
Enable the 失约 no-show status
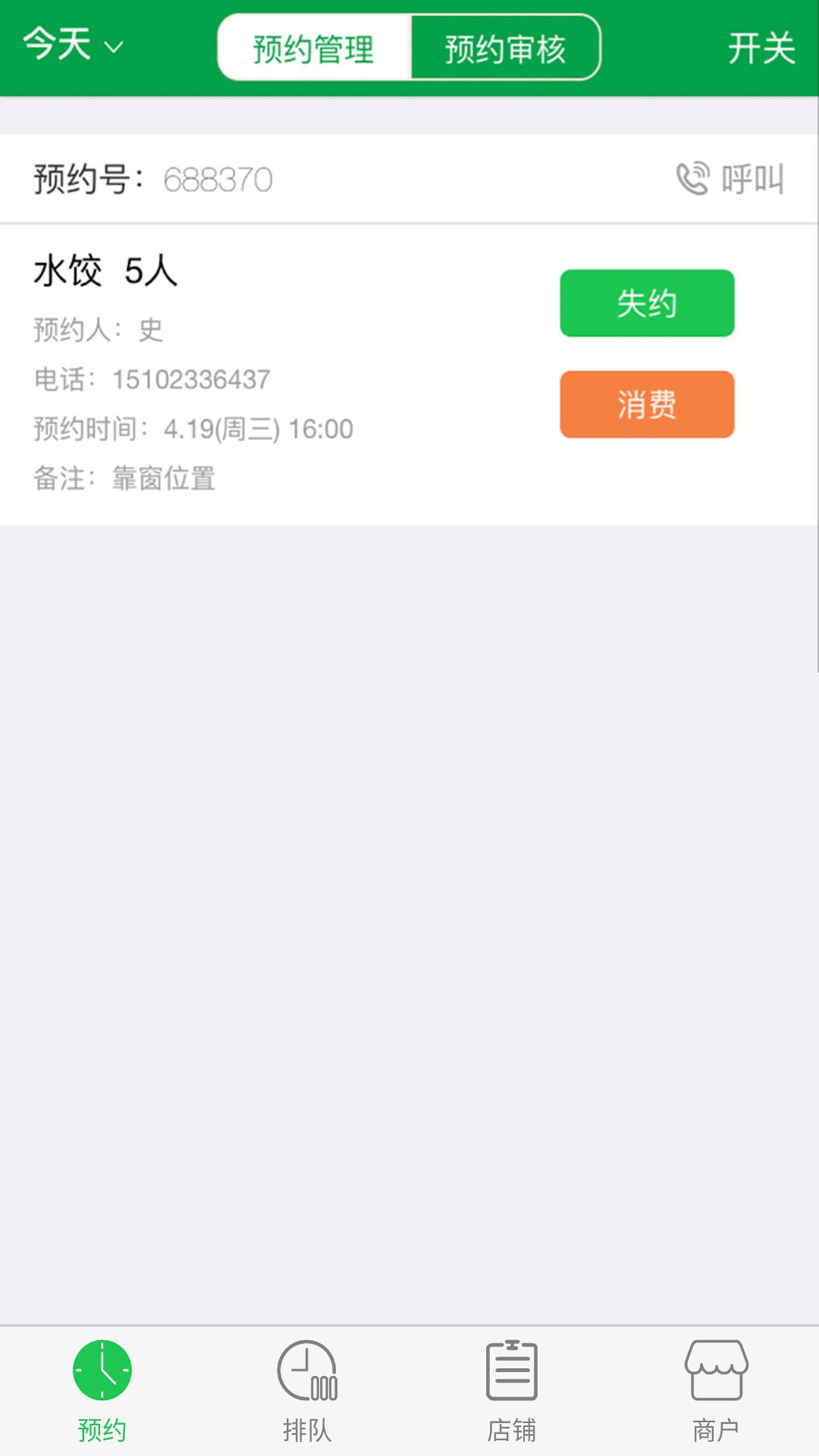click(646, 303)
